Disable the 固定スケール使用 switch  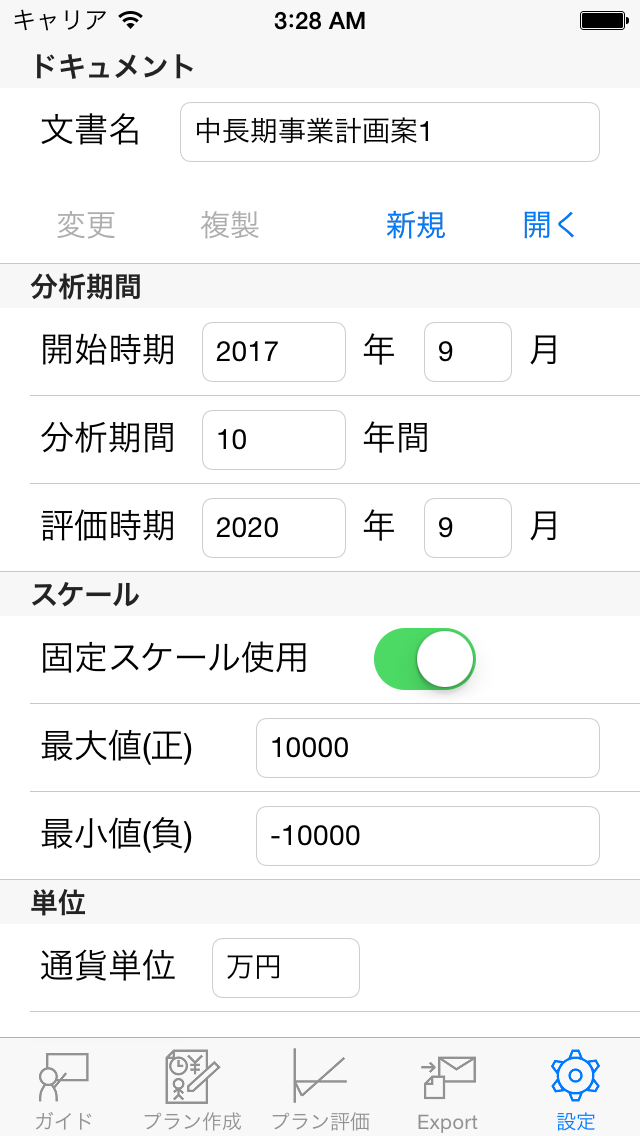(425, 659)
